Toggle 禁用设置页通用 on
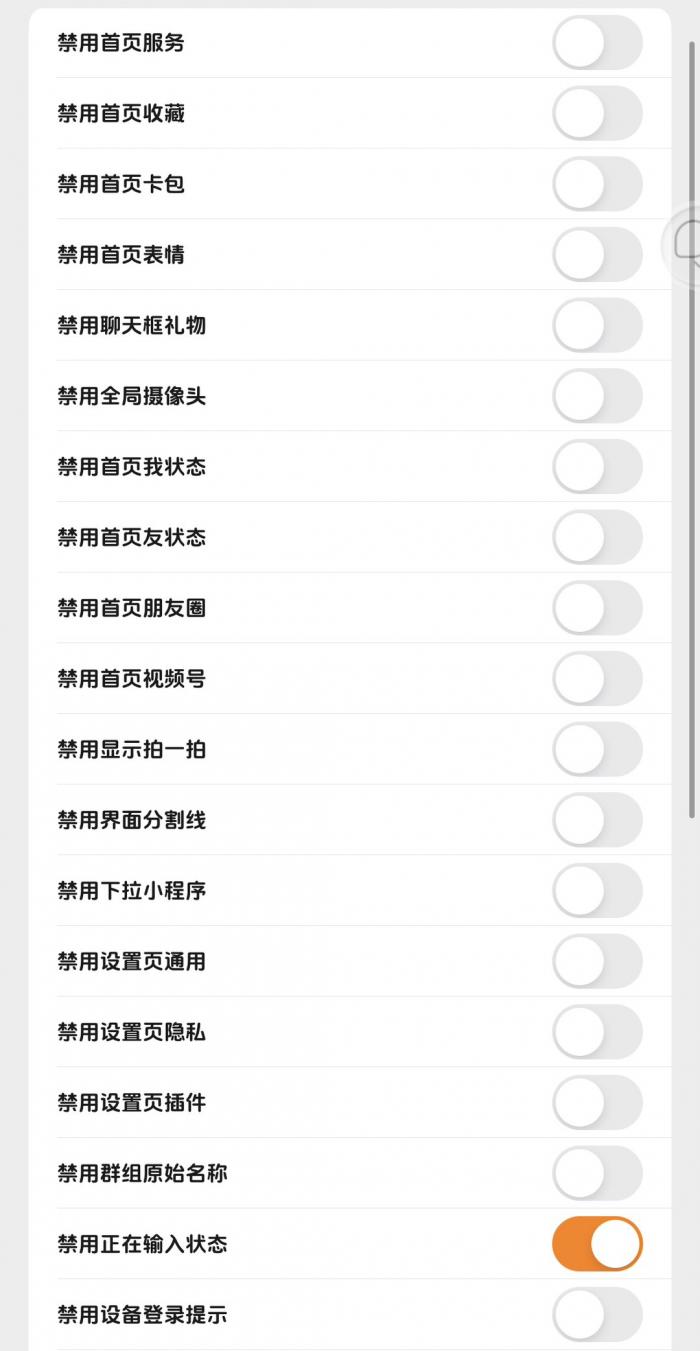Viewport: 700px width, 1351px height. 597,962
